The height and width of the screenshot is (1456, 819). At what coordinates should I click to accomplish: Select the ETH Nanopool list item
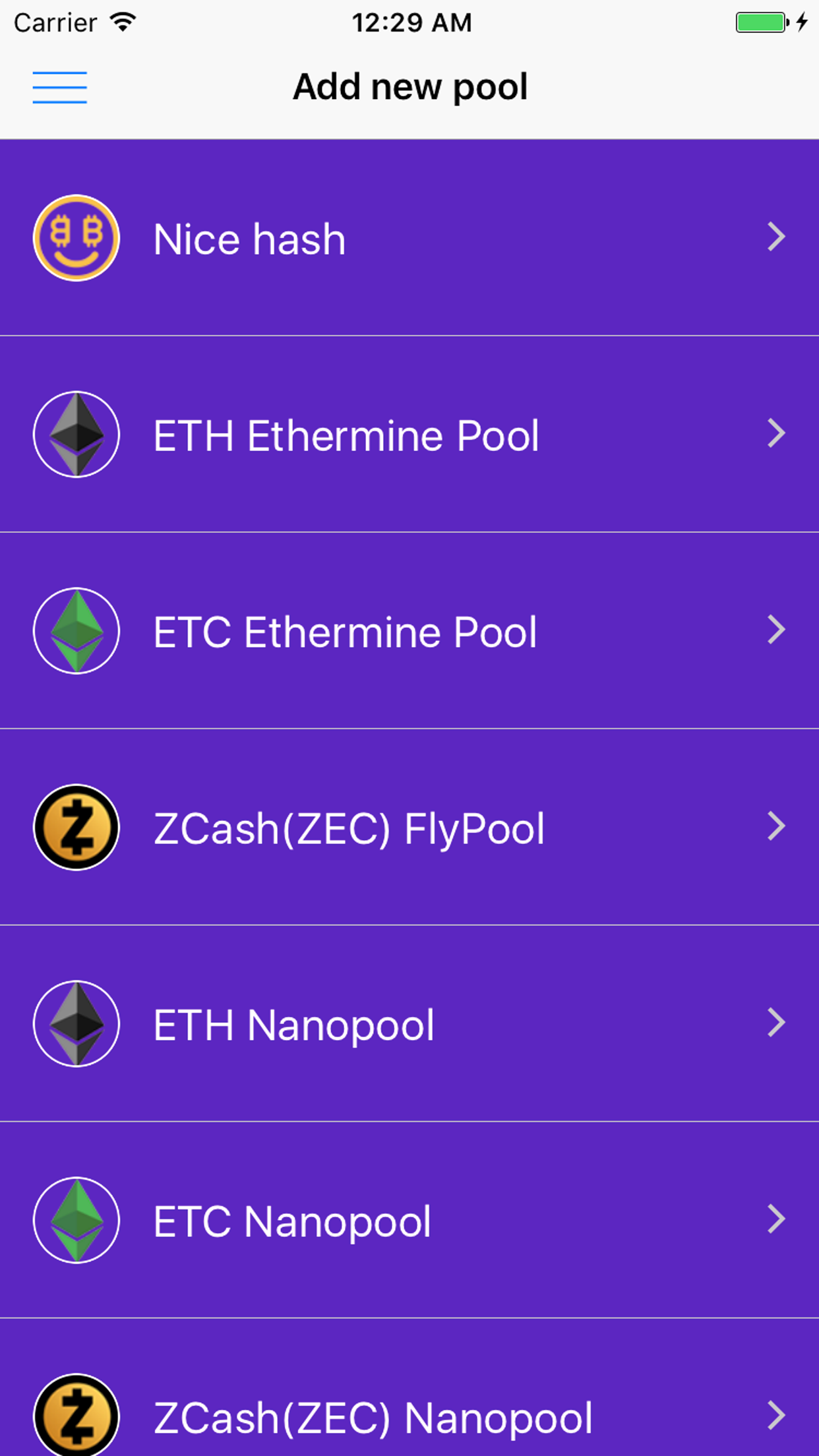tap(409, 1023)
